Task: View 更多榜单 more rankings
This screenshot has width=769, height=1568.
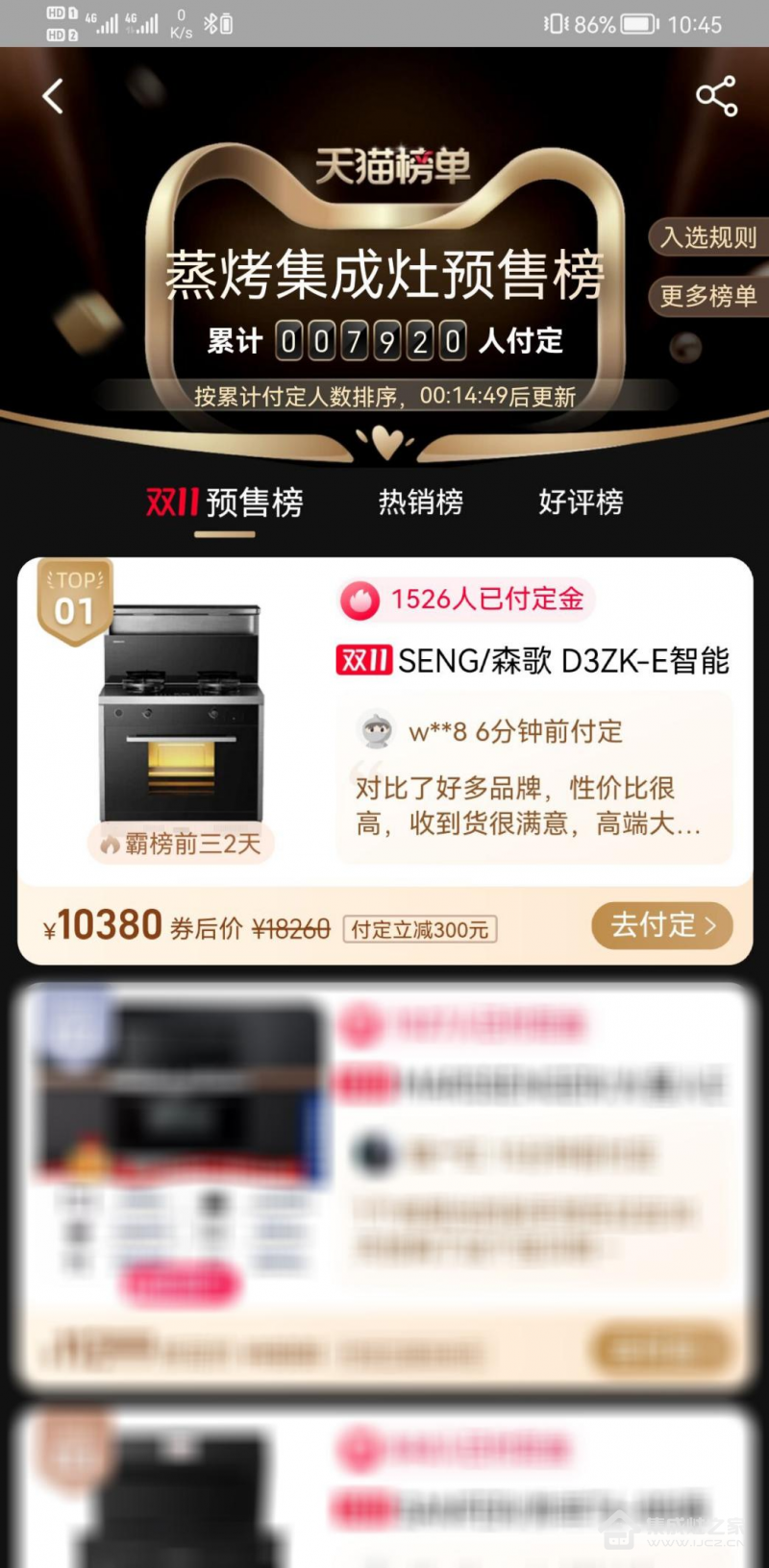Action: tap(708, 296)
